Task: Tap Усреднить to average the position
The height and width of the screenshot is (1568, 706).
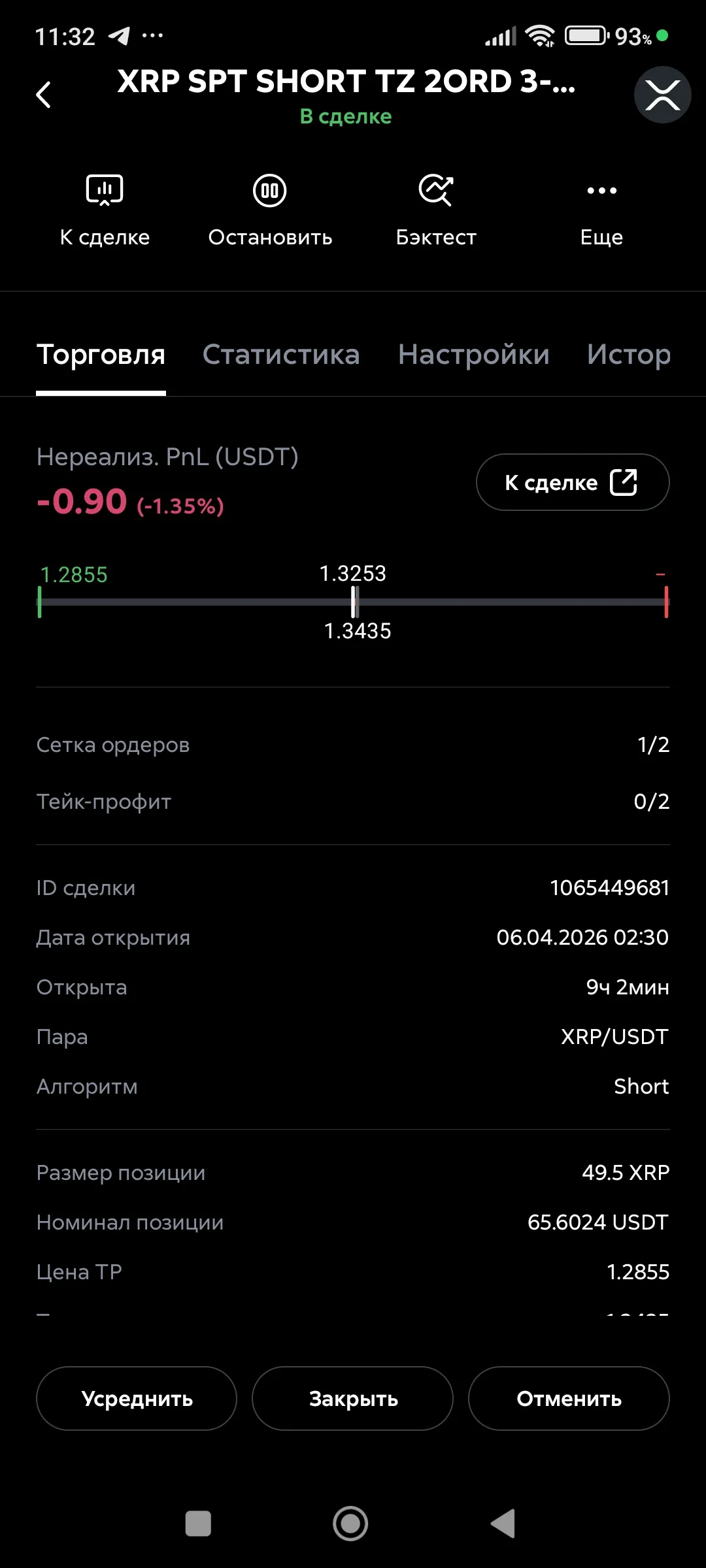Action: click(x=137, y=1398)
